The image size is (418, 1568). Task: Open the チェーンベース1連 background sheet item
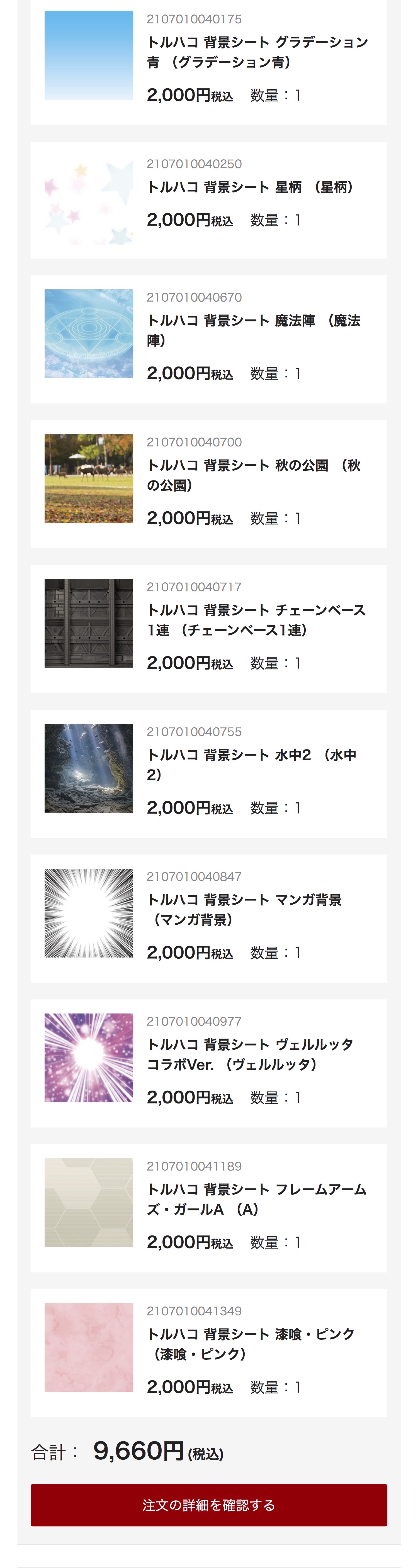point(256,620)
